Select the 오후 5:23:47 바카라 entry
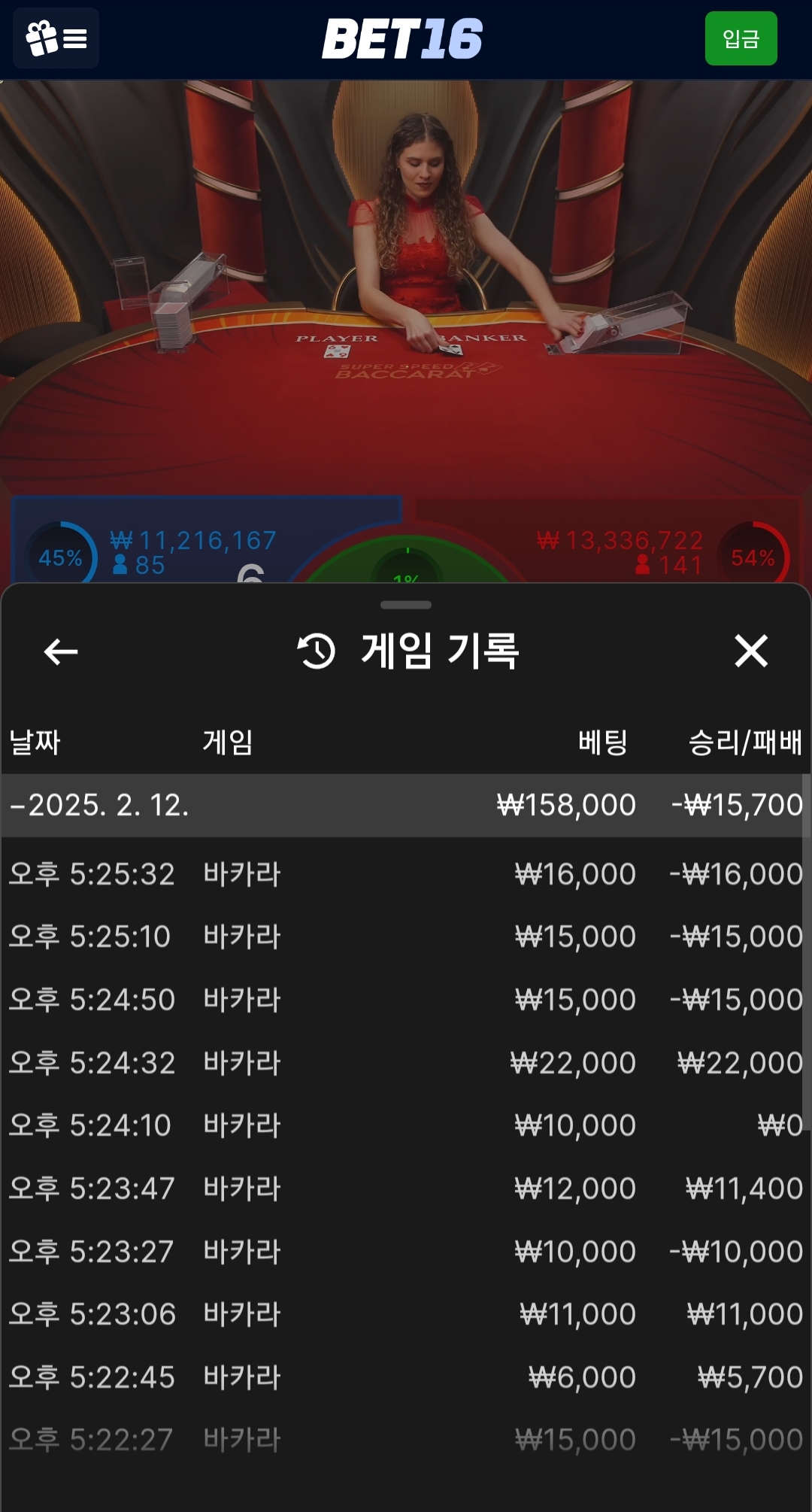The height and width of the screenshot is (1512, 812). pyautogui.click(x=404, y=1189)
